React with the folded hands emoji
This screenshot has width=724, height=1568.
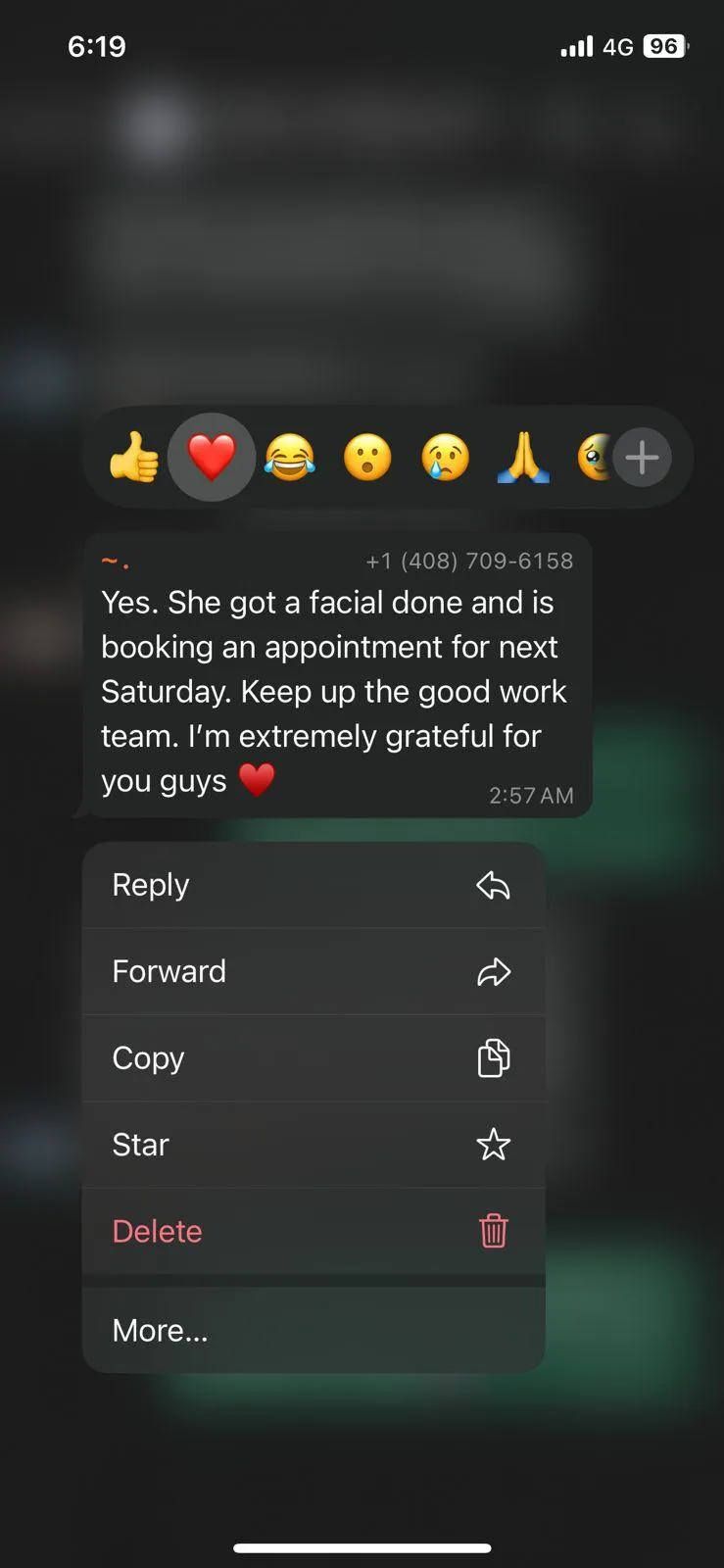523,458
